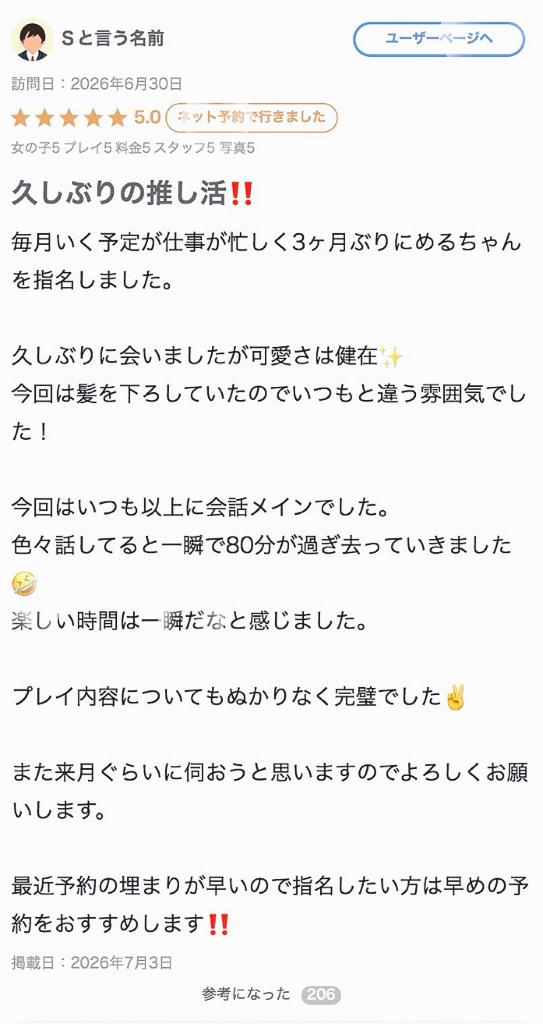Open the profile of Sと言う名前
This screenshot has height=1024, width=543.
[113, 39]
